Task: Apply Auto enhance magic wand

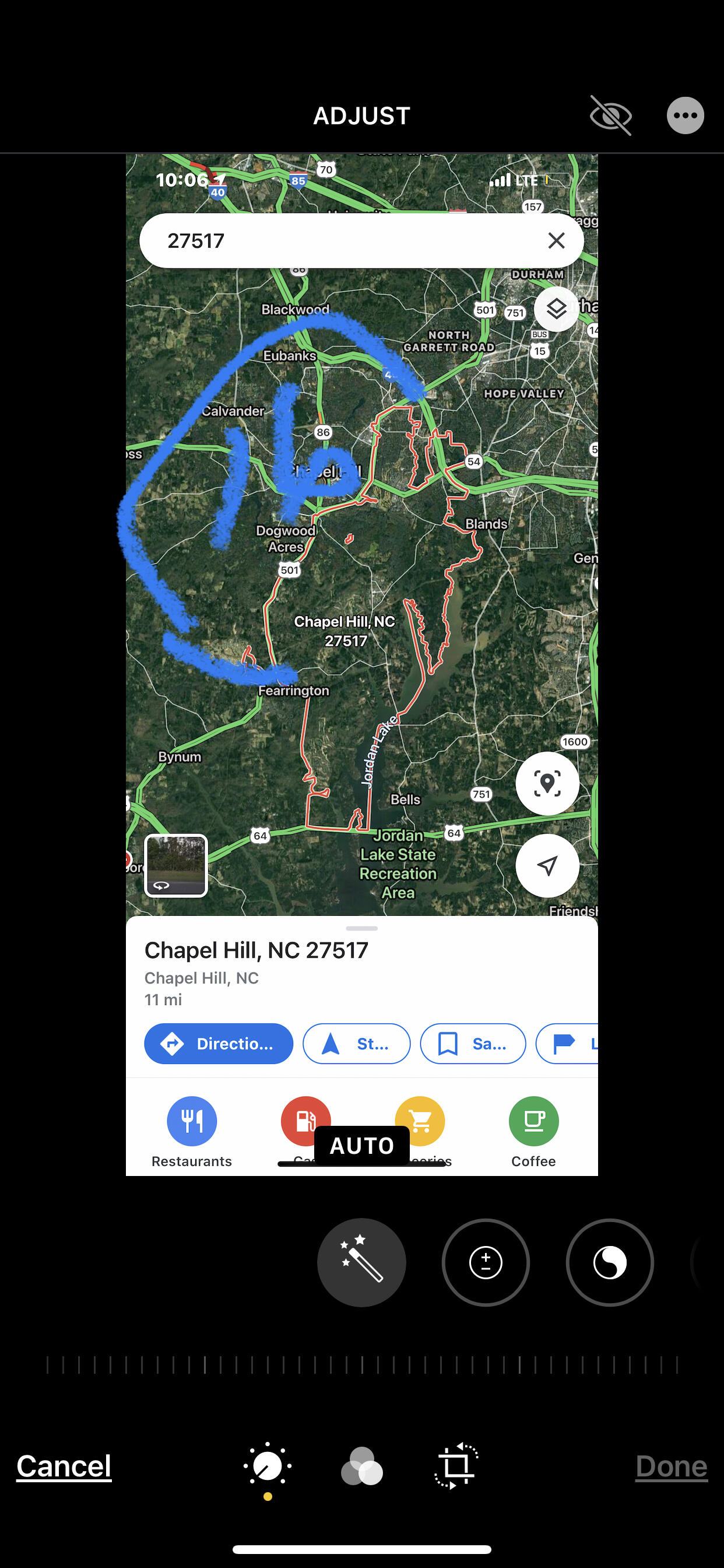Action: (x=361, y=1262)
